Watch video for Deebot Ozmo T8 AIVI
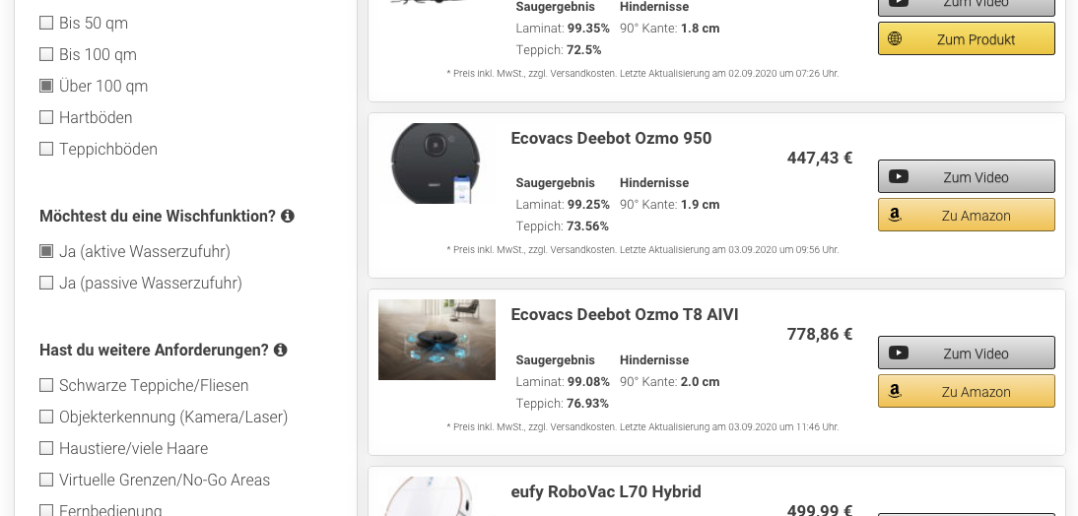The width and height of the screenshot is (1078, 516). [x=966, y=353]
